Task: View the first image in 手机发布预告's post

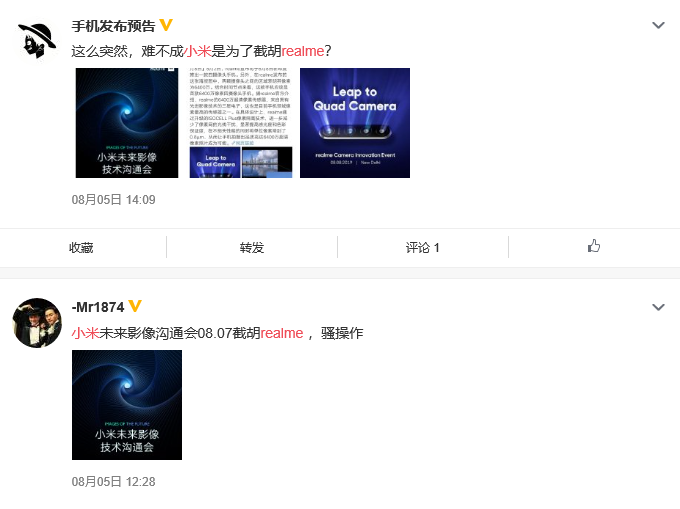Action: click(x=127, y=123)
